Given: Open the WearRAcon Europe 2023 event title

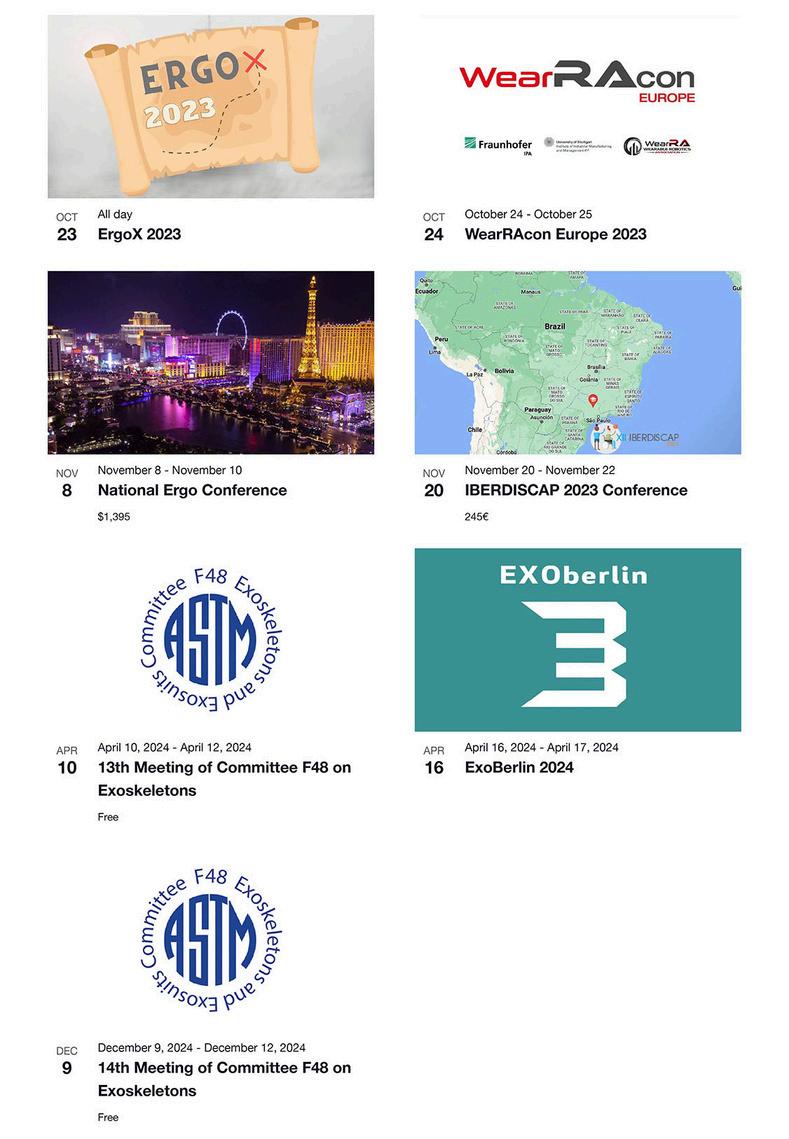Looking at the screenshot, I should click(556, 234).
